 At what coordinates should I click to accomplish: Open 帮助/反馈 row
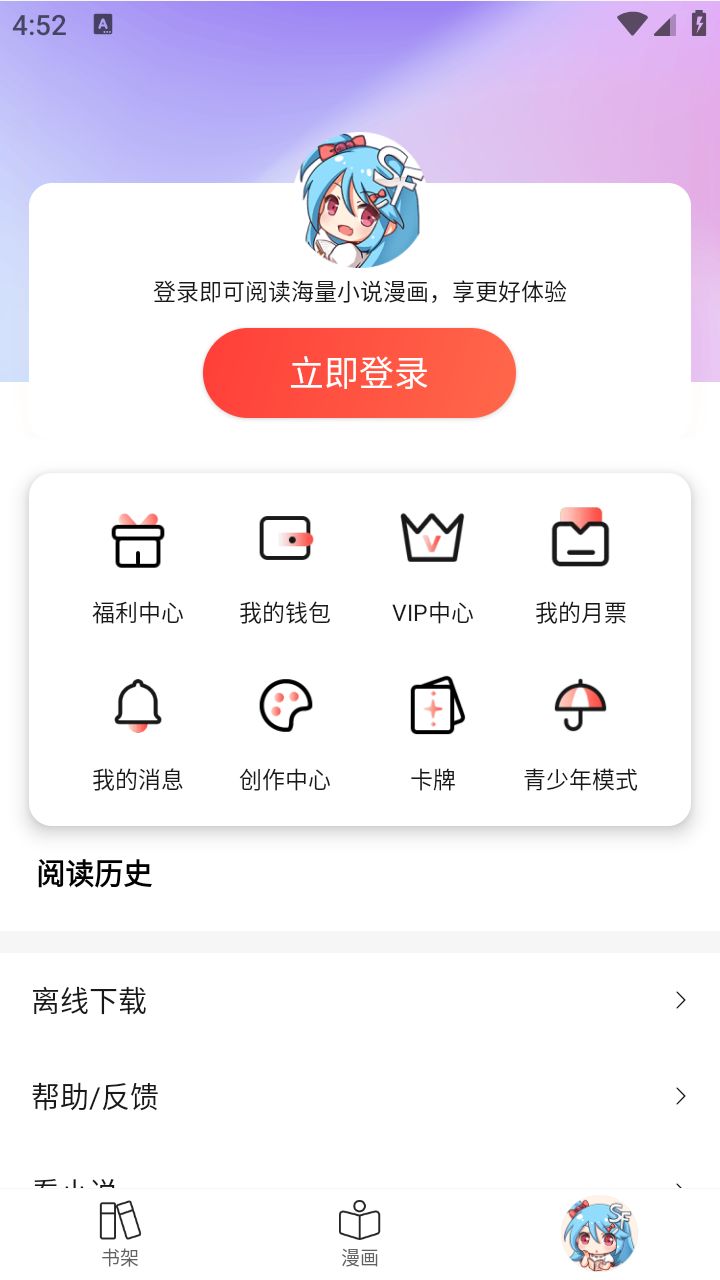[x=360, y=1097]
